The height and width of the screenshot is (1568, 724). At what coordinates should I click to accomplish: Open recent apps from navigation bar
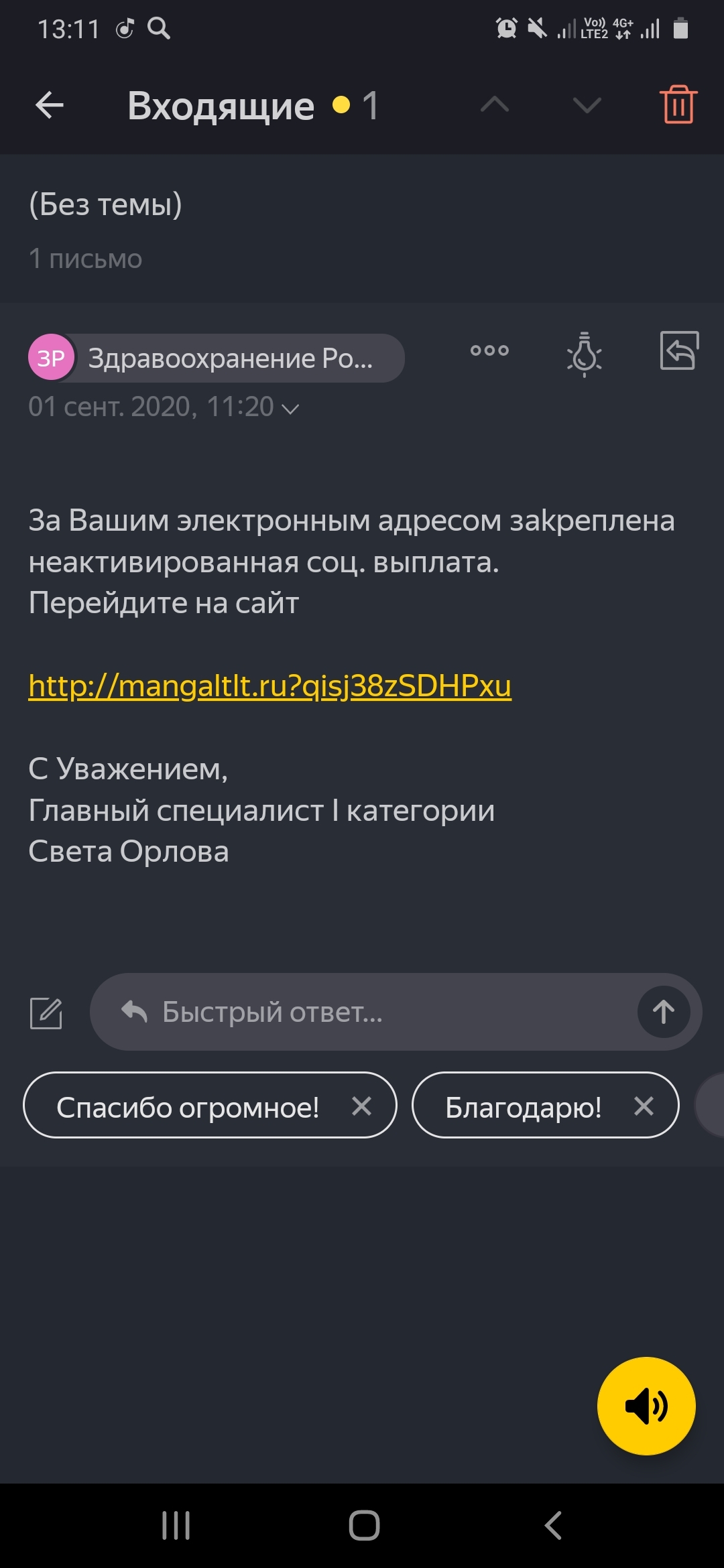click(x=176, y=1526)
